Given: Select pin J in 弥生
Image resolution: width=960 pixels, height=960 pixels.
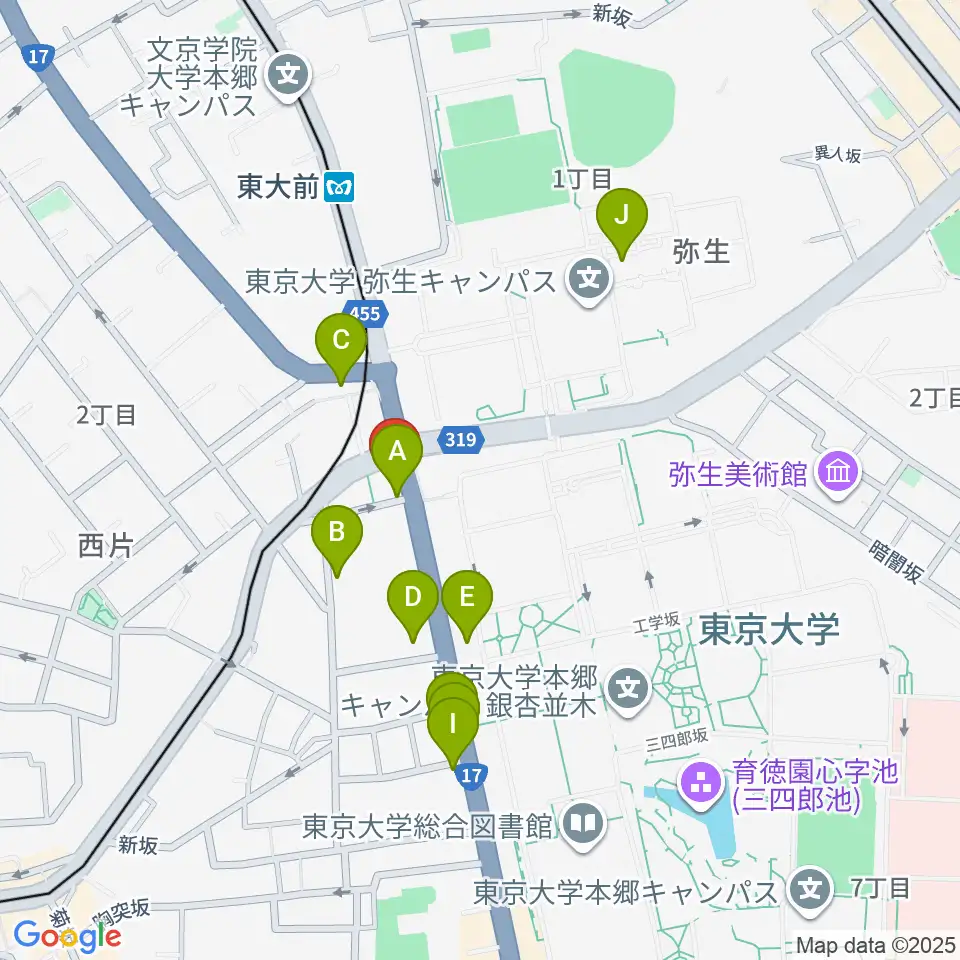Looking at the screenshot, I should (x=622, y=224).
